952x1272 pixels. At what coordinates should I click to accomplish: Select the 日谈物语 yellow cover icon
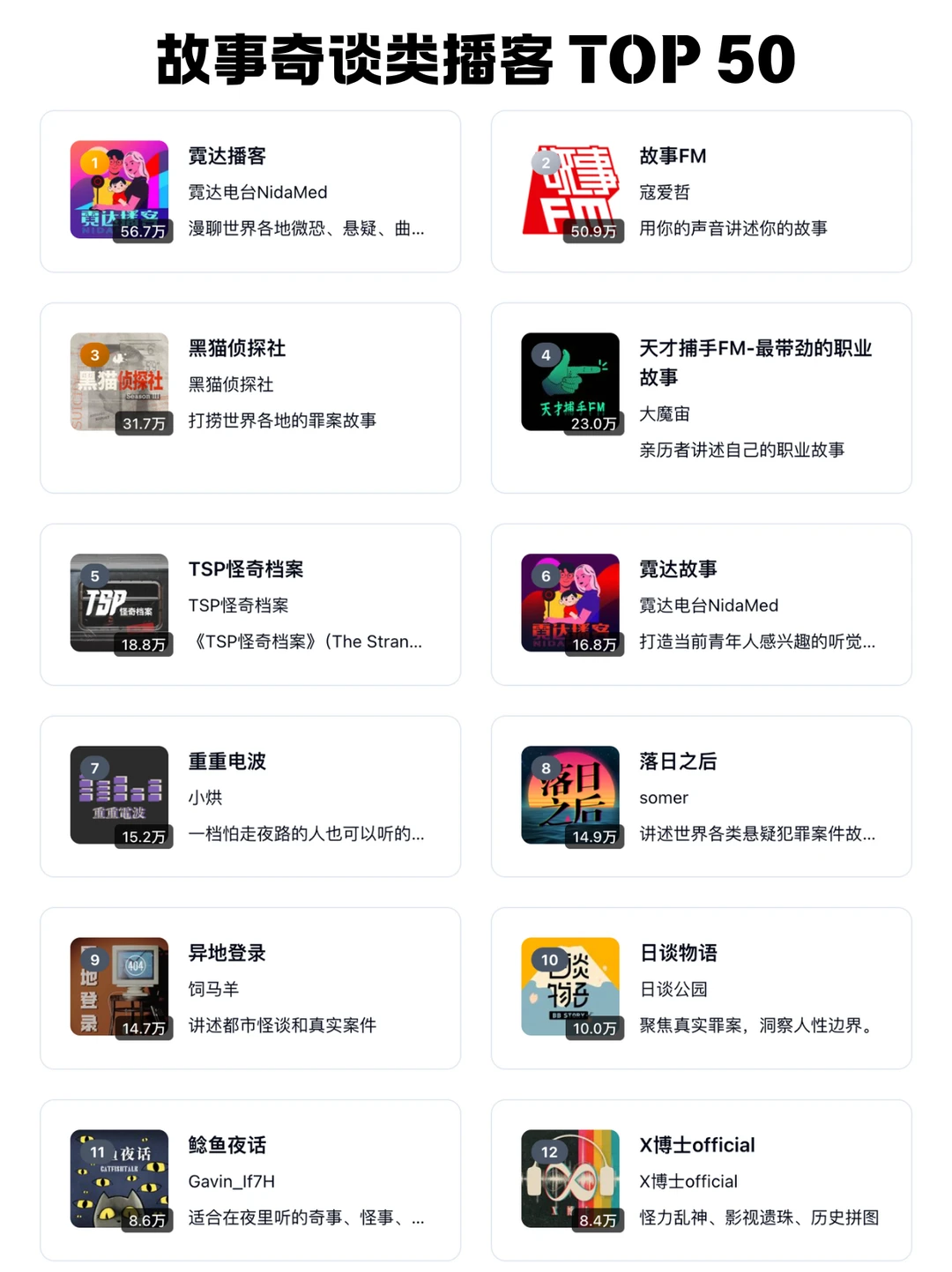click(569, 986)
